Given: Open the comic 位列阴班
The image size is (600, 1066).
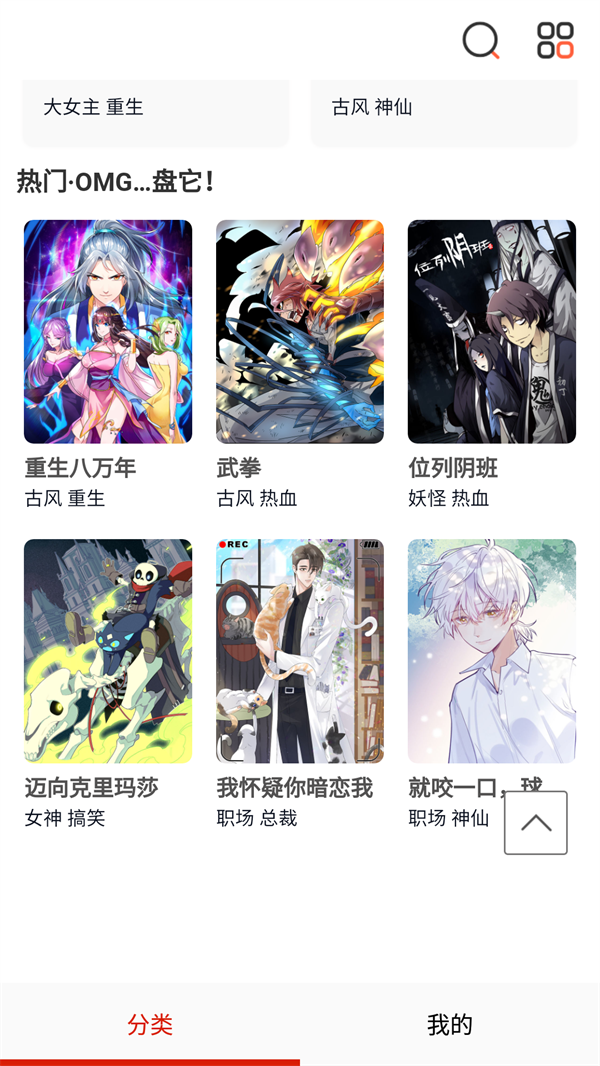Looking at the screenshot, I should (492, 332).
